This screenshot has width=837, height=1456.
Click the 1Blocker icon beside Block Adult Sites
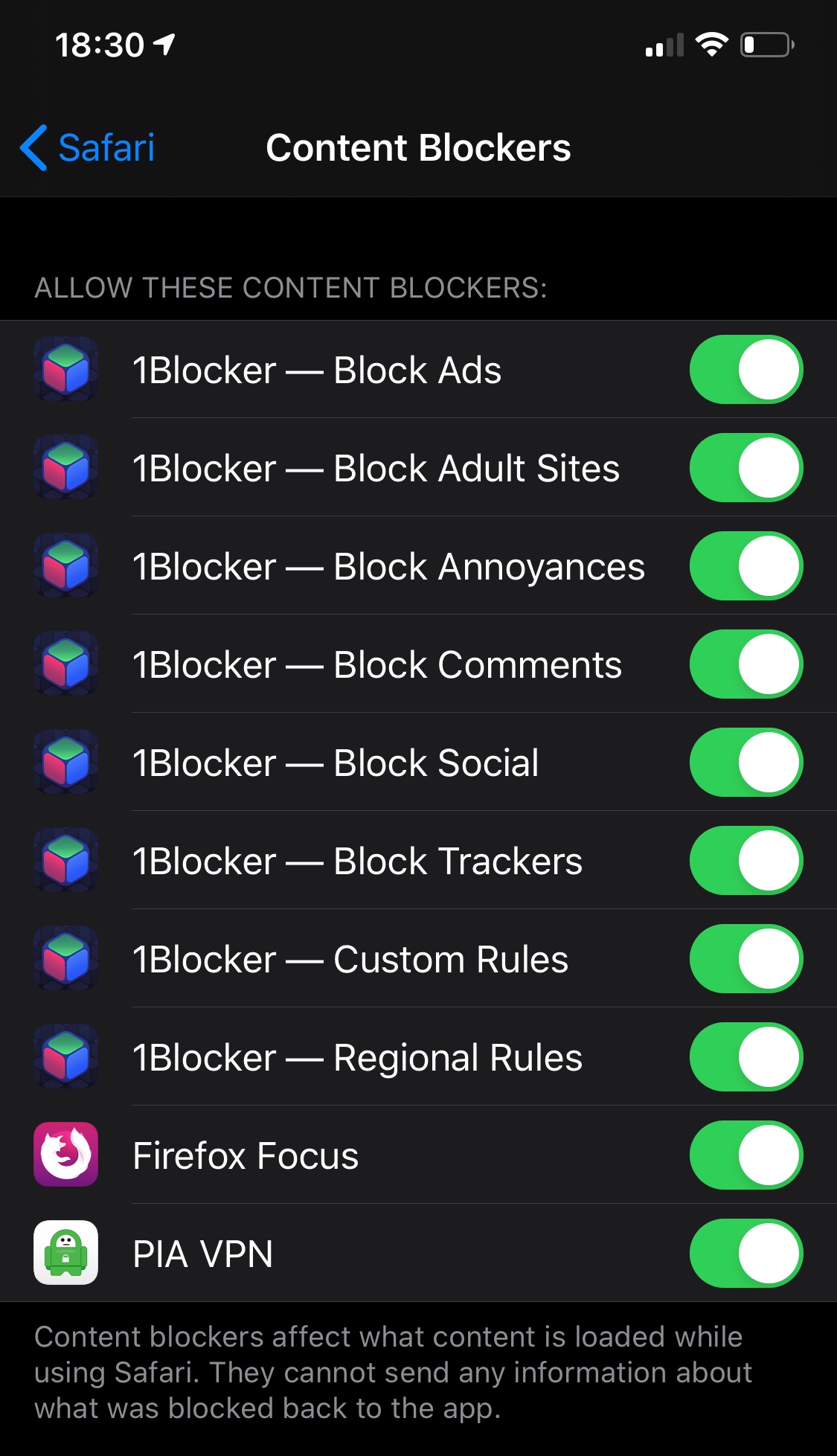coord(65,468)
